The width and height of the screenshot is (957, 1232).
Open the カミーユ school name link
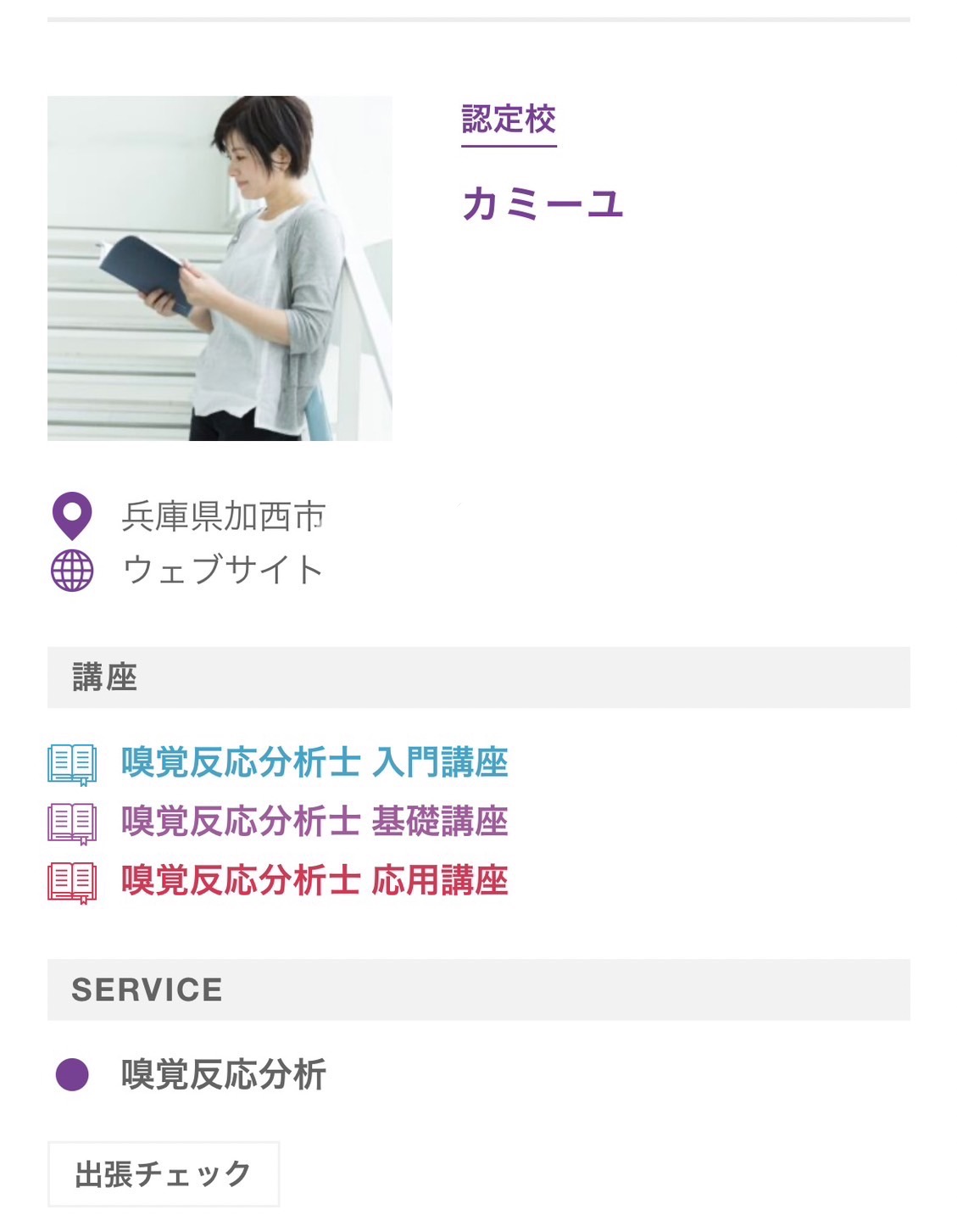click(542, 204)
